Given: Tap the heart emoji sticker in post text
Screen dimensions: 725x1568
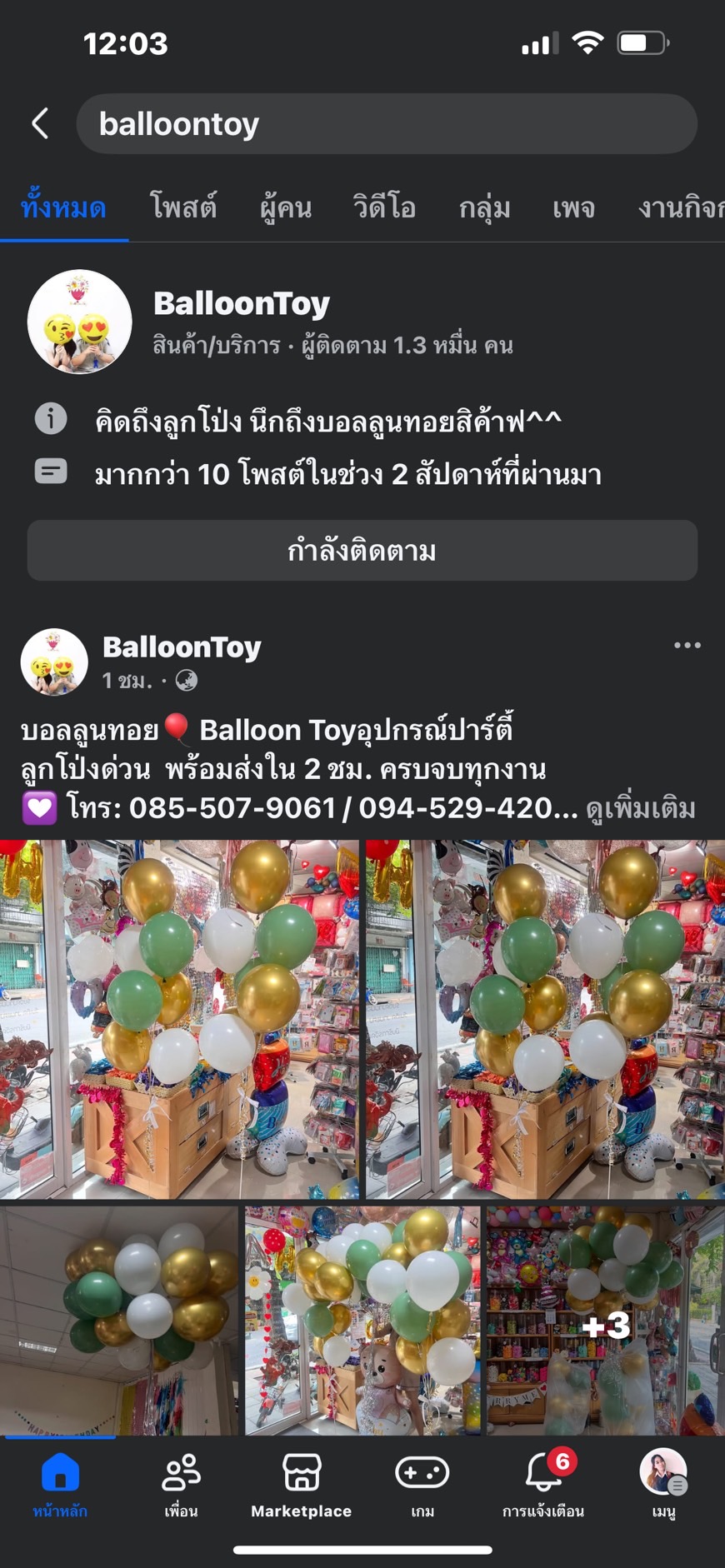Looking at the screenshot, I should tap(37, 808).
